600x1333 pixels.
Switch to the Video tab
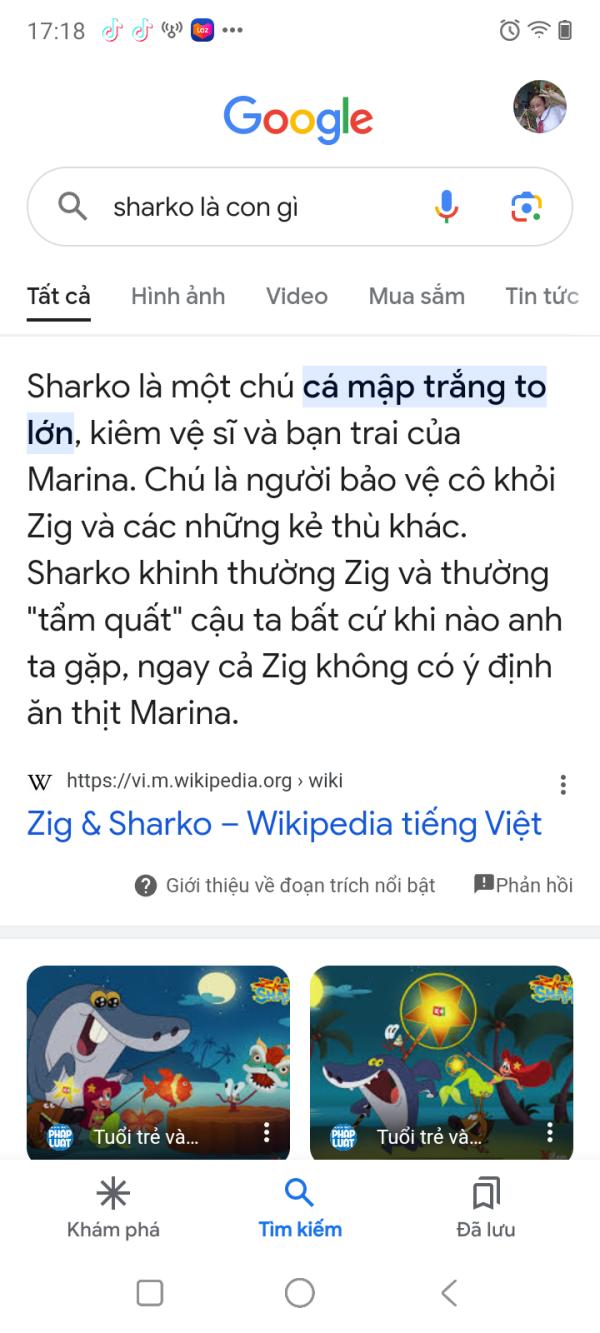296,296
